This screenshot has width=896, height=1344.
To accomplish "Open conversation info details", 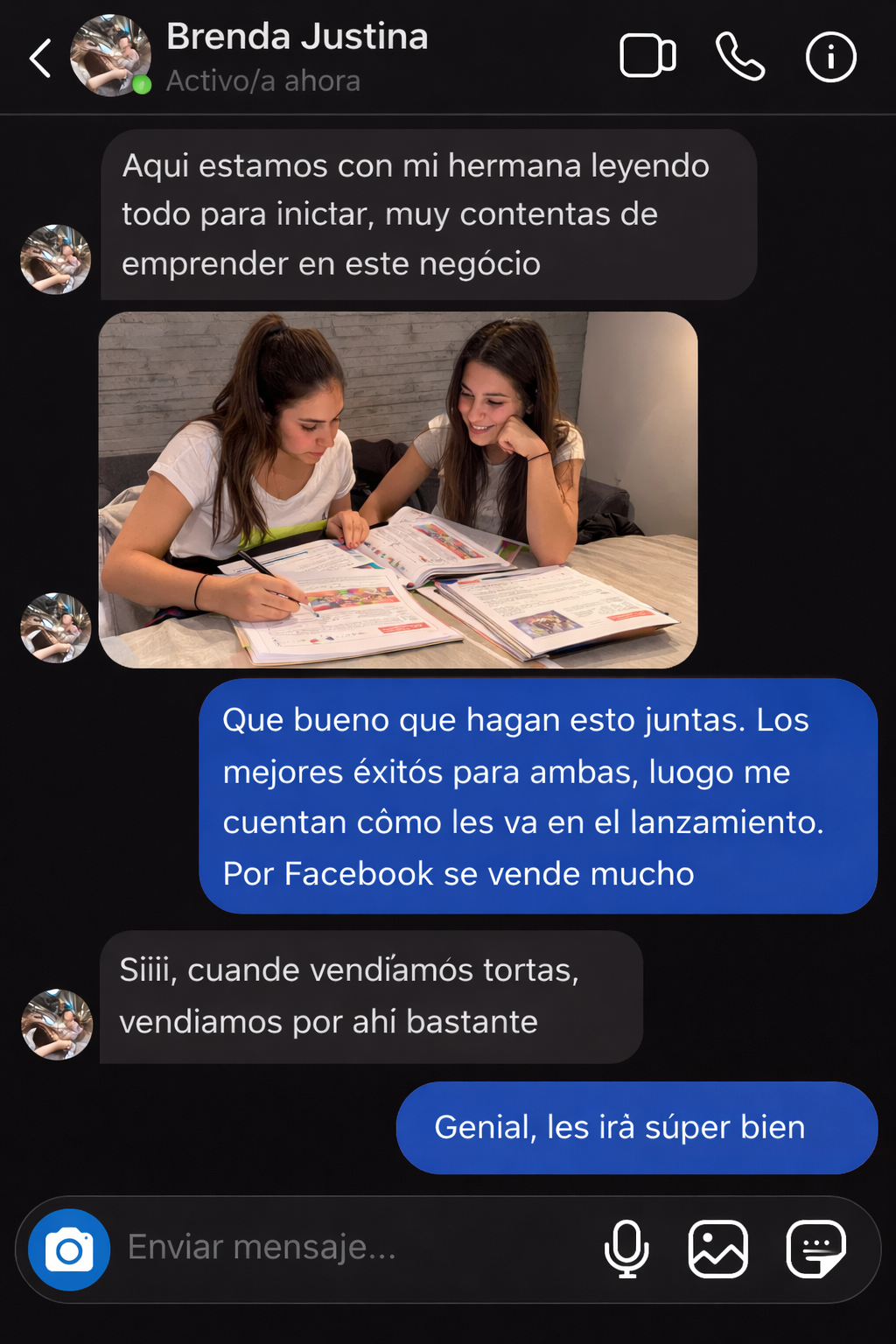I will click(830, 58).
